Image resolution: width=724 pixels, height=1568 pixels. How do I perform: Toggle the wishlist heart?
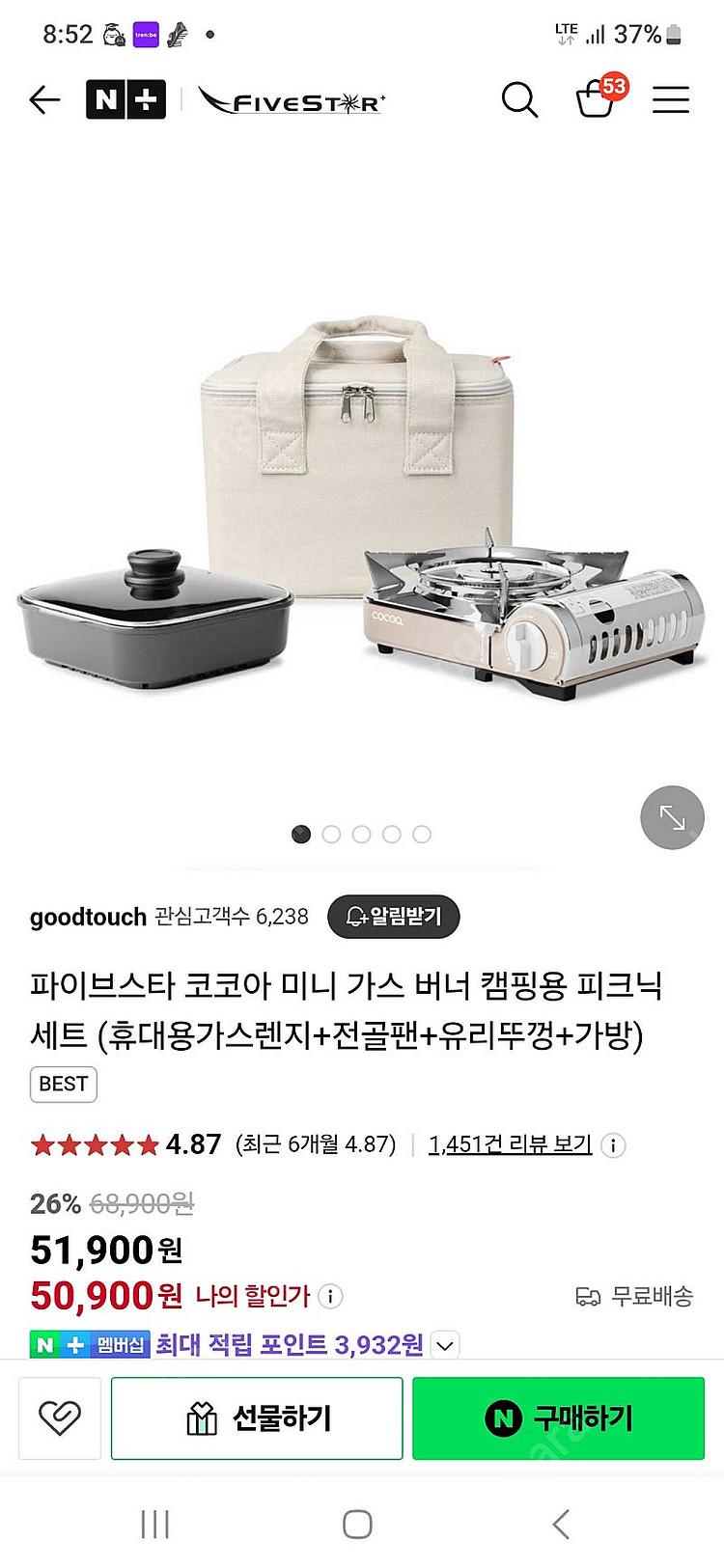pyautogui.click(x=59, y=1417)
